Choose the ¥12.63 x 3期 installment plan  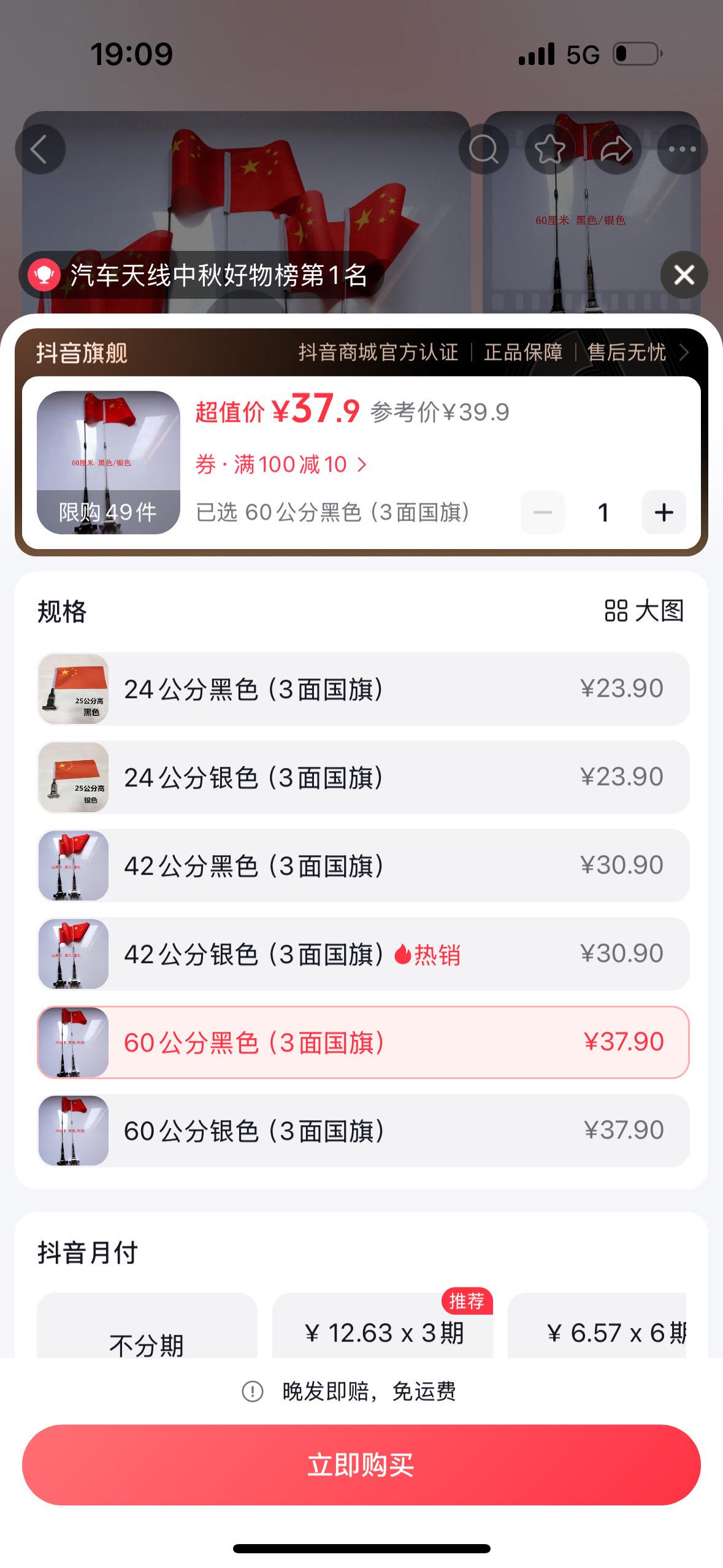coord(383,1332)
